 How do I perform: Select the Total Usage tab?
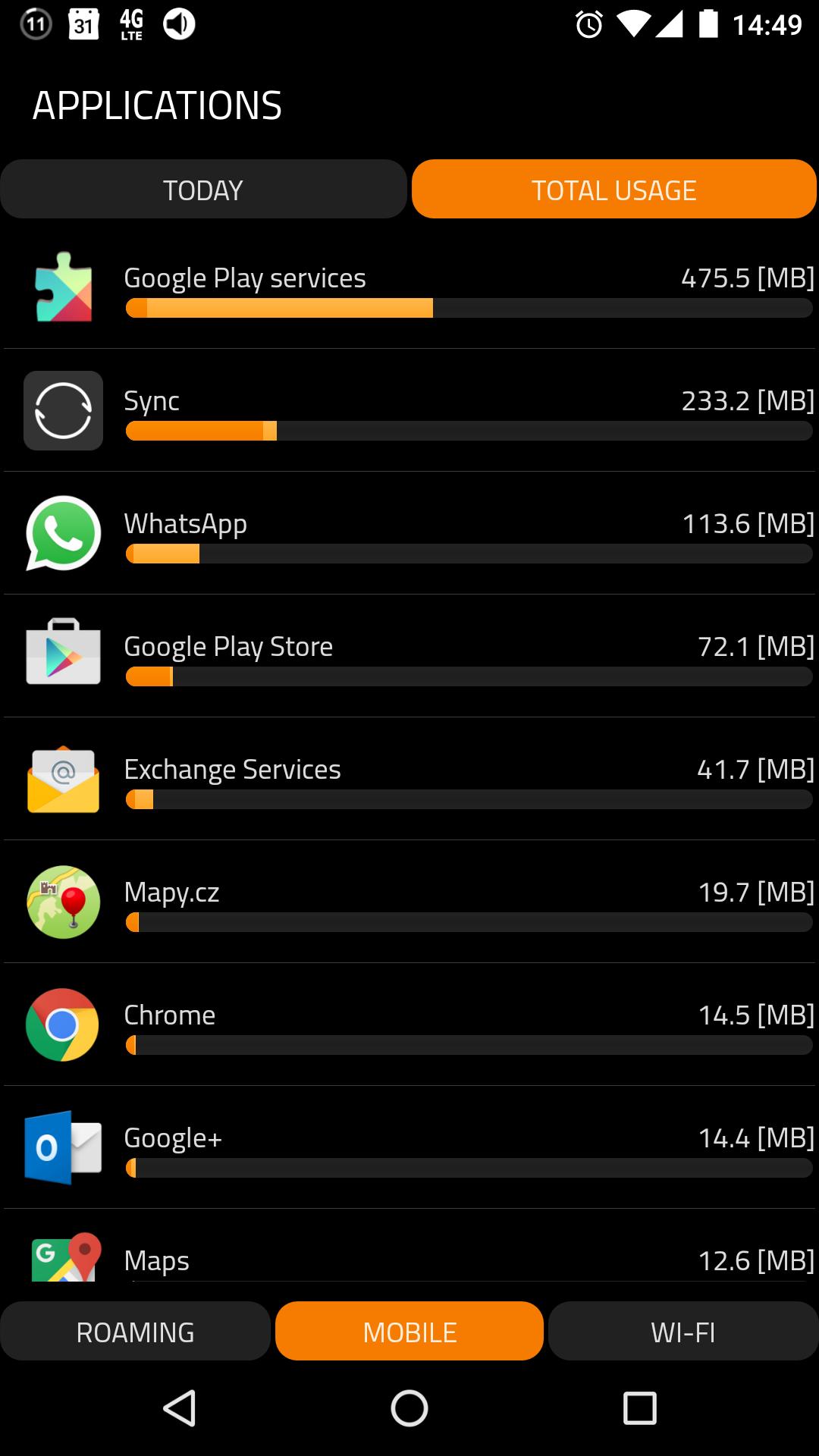tap(613, 190)
